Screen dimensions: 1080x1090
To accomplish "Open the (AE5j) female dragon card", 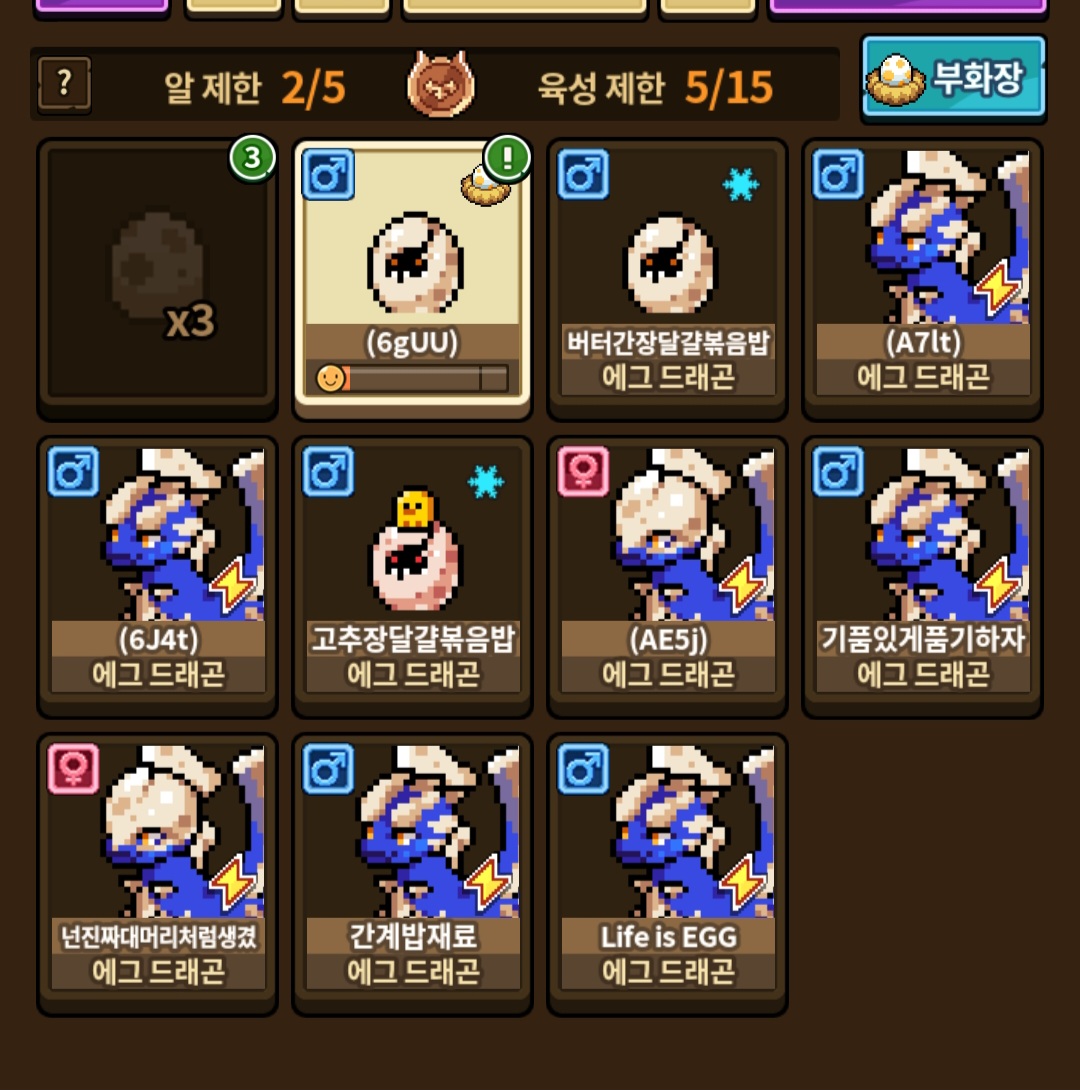I will [667, 576].
